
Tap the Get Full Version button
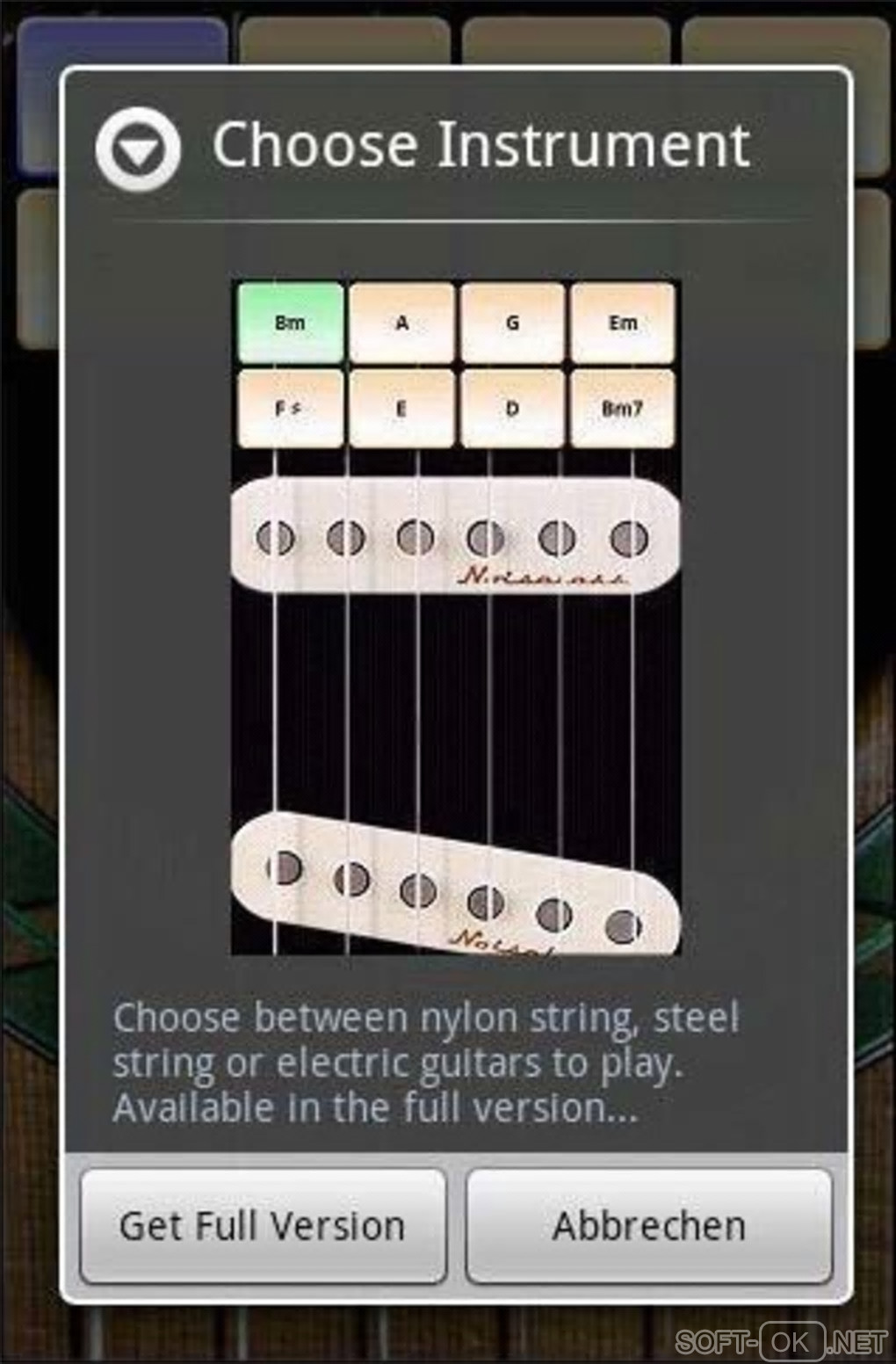point(263,1225)
